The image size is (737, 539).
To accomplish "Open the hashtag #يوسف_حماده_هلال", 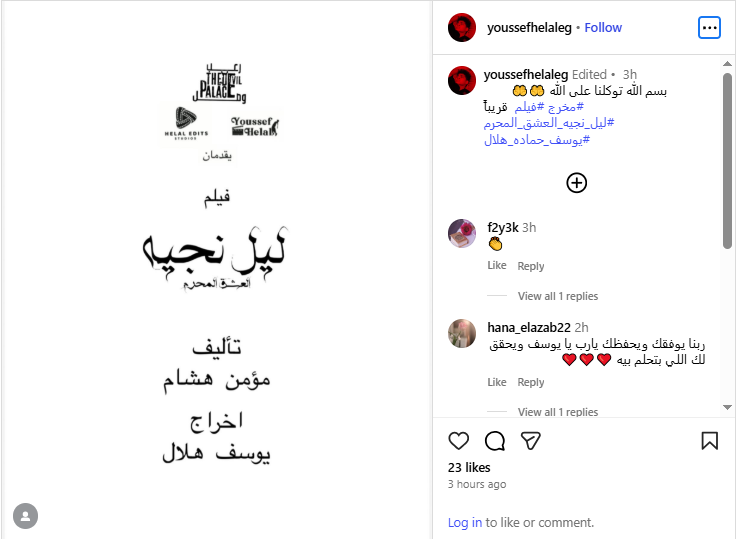I will coord(537,139).
